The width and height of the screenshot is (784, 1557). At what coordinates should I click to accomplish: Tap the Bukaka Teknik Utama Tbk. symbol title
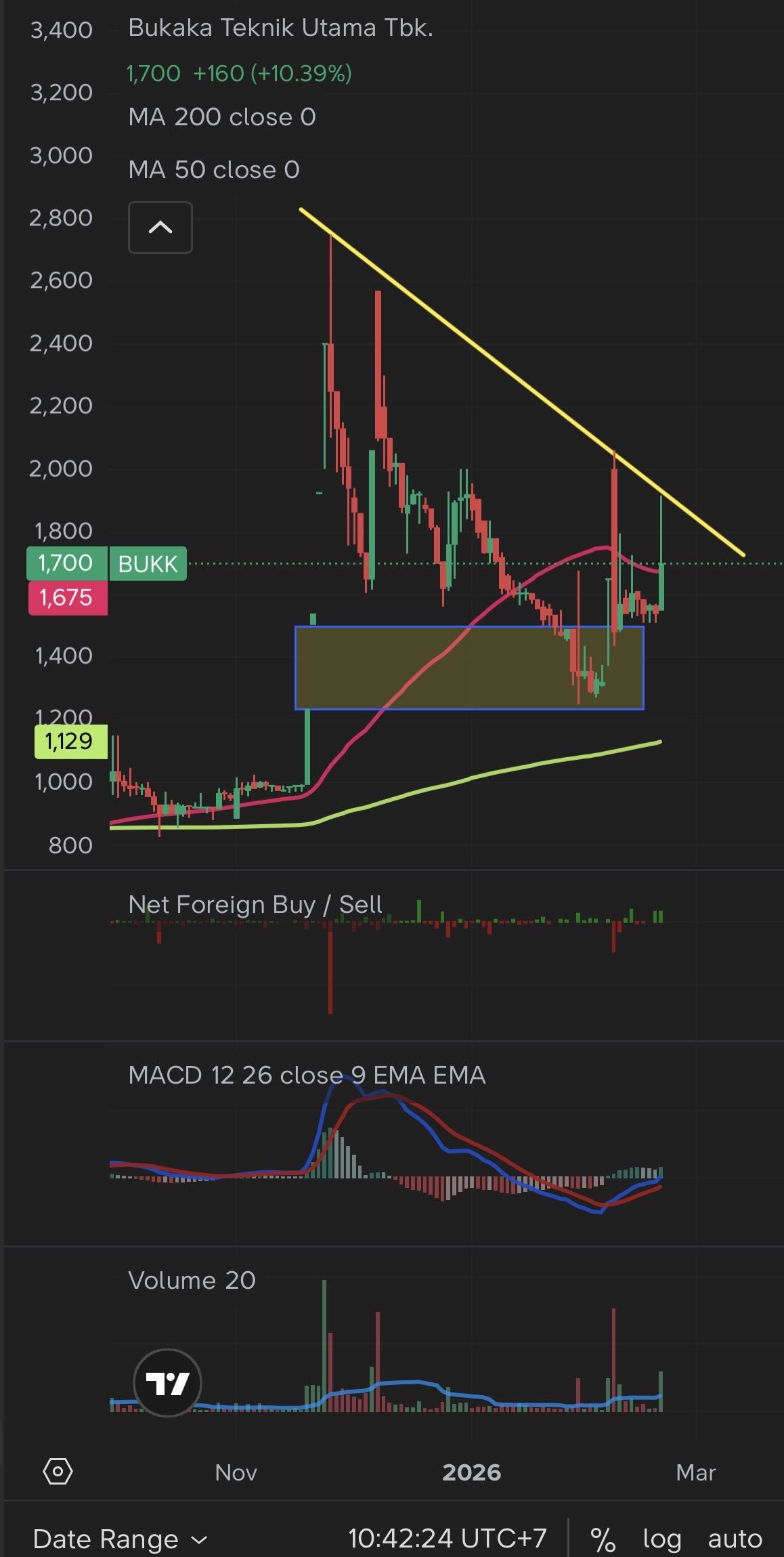click(x=280, y=28)
